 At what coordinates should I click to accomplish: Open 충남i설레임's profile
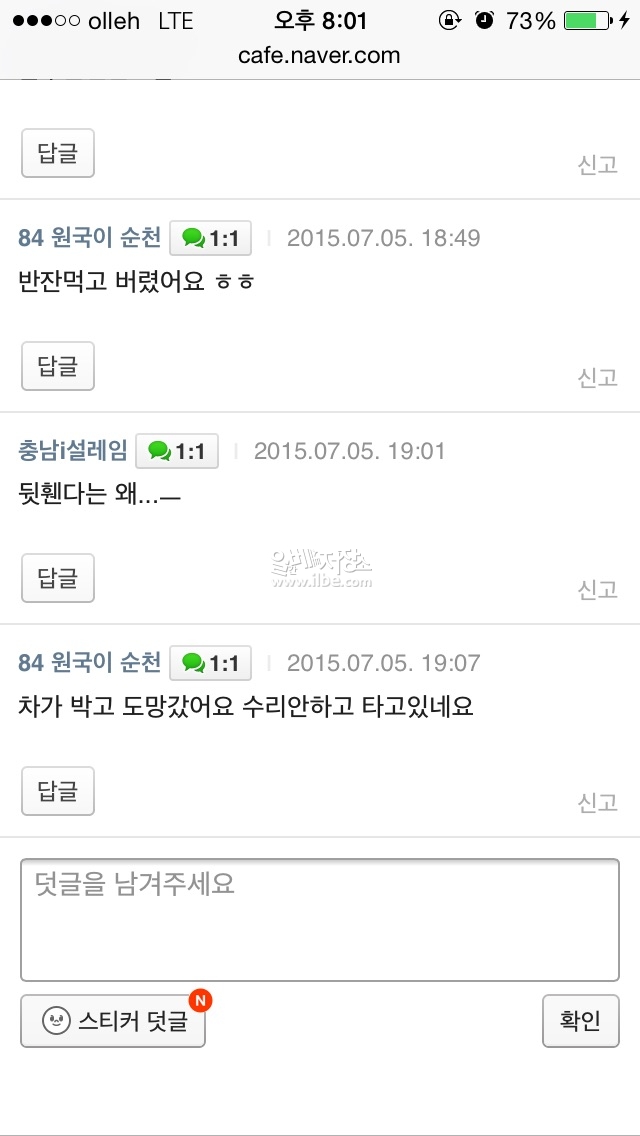pos(73,451)
